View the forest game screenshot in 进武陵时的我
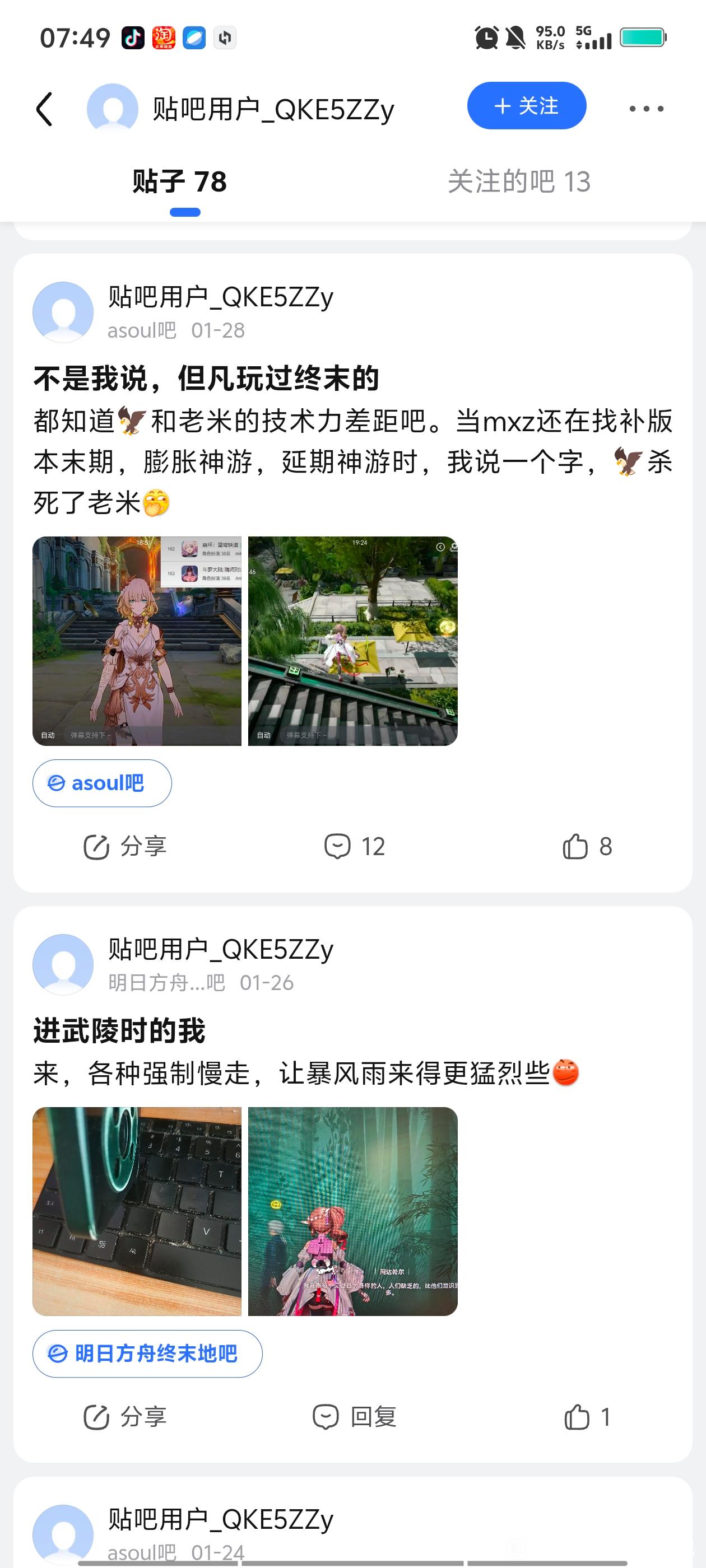 (352, 1211)
